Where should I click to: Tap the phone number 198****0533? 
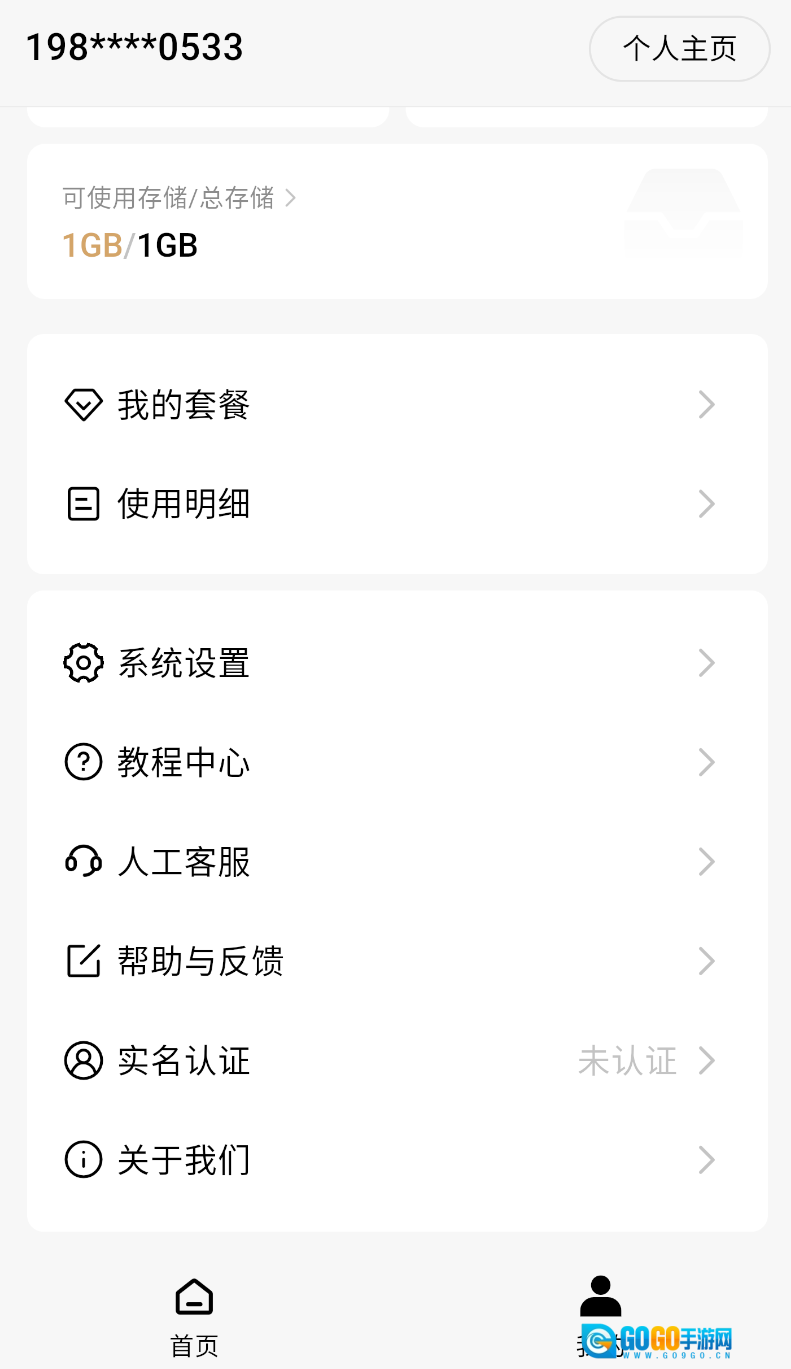point(135,46)
